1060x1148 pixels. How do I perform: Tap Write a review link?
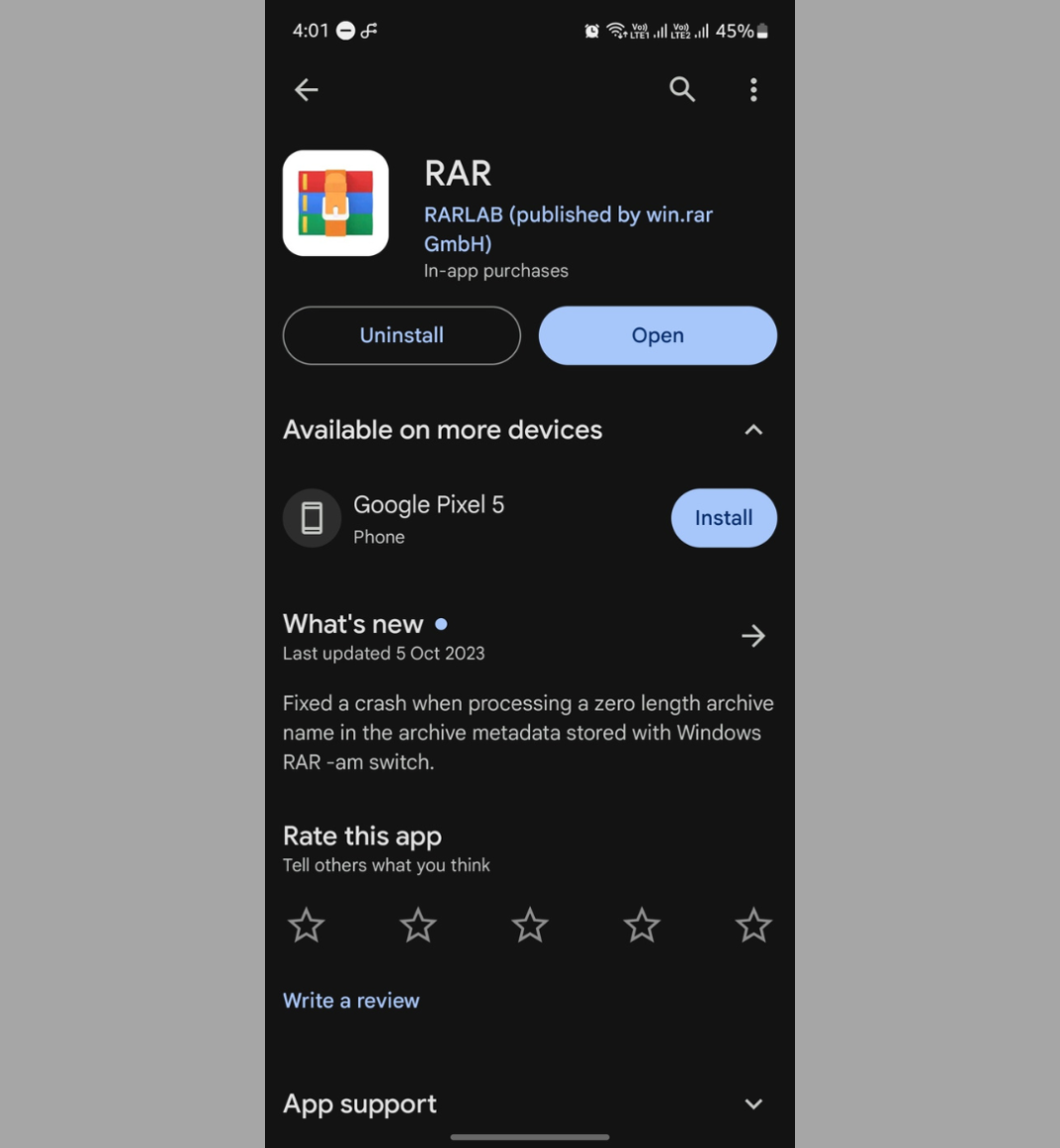[351, 1000]
